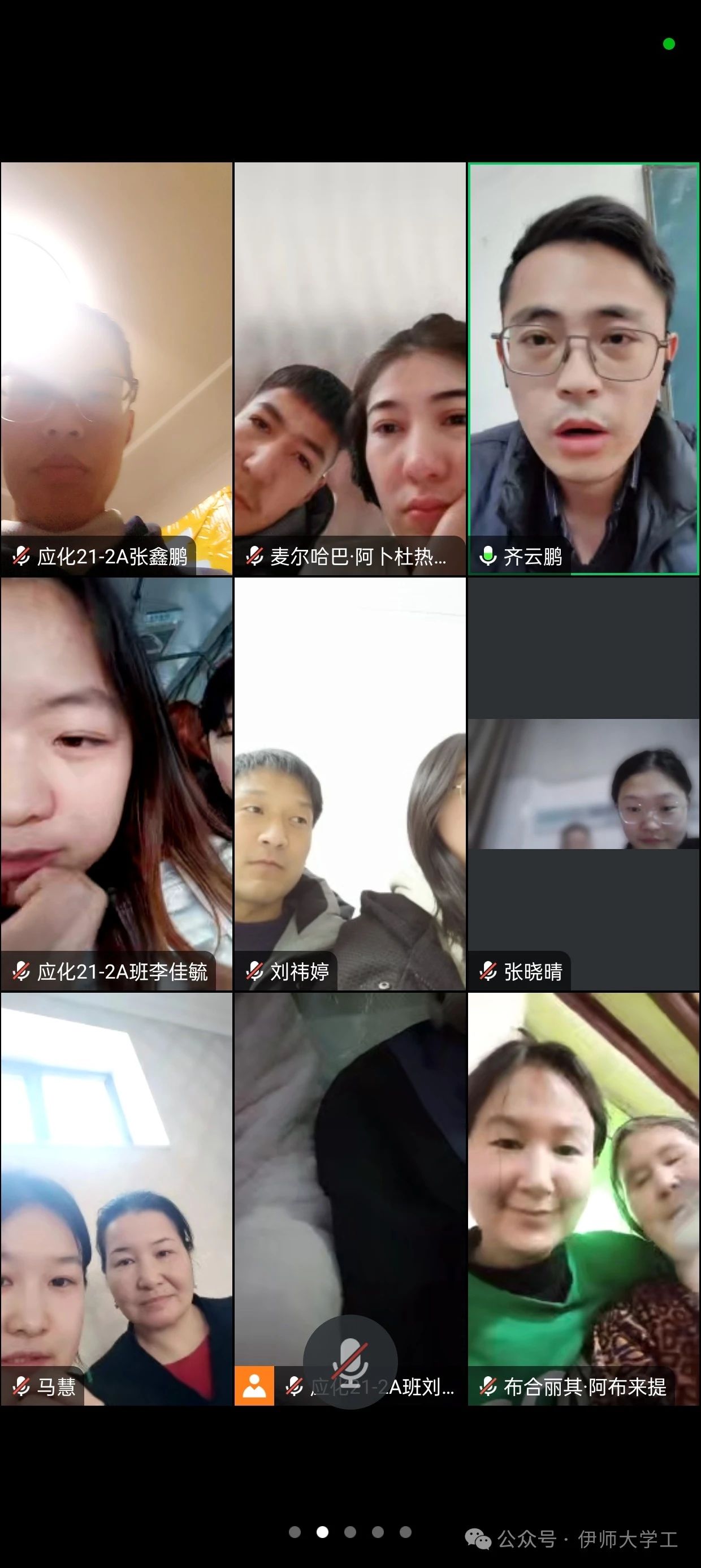Open the 布合丽其·阿布来提 video tile
The image size is (701, 1568).
583,1199
